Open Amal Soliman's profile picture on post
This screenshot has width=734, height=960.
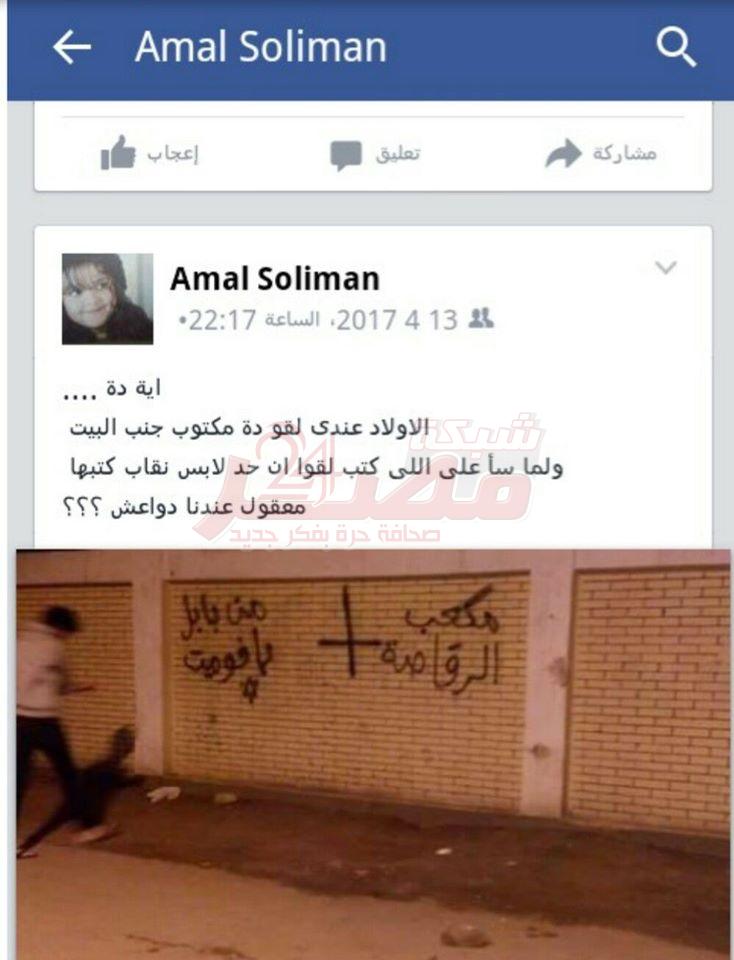(x=107, y=298)
